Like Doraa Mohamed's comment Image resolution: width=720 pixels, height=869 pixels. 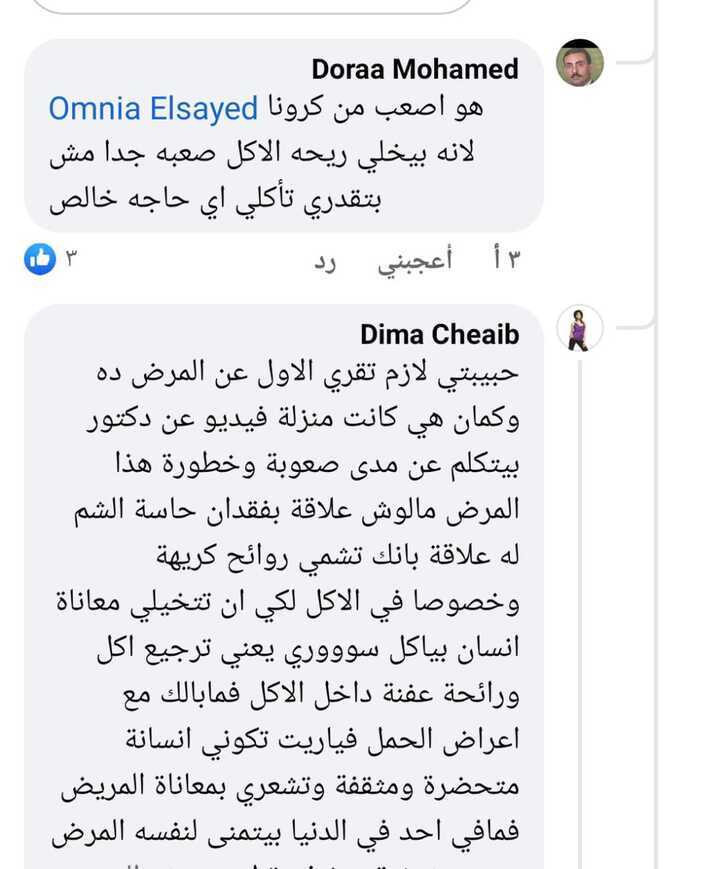tap(414, 261)
